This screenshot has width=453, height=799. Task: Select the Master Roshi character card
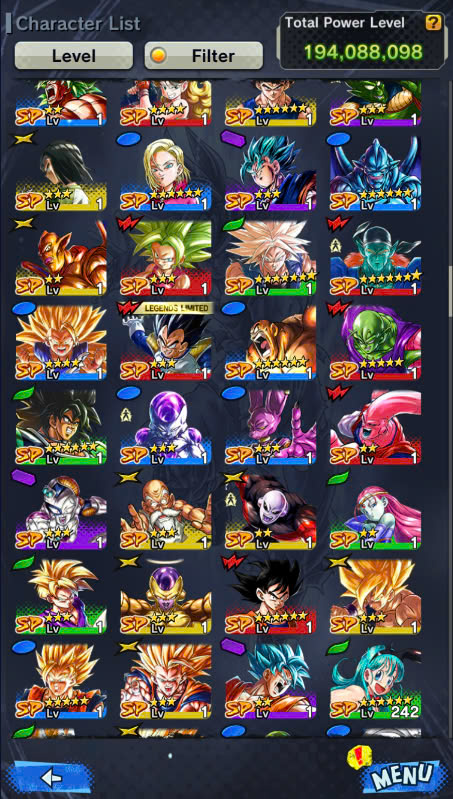pyautogui.click(x=166, y=511)
